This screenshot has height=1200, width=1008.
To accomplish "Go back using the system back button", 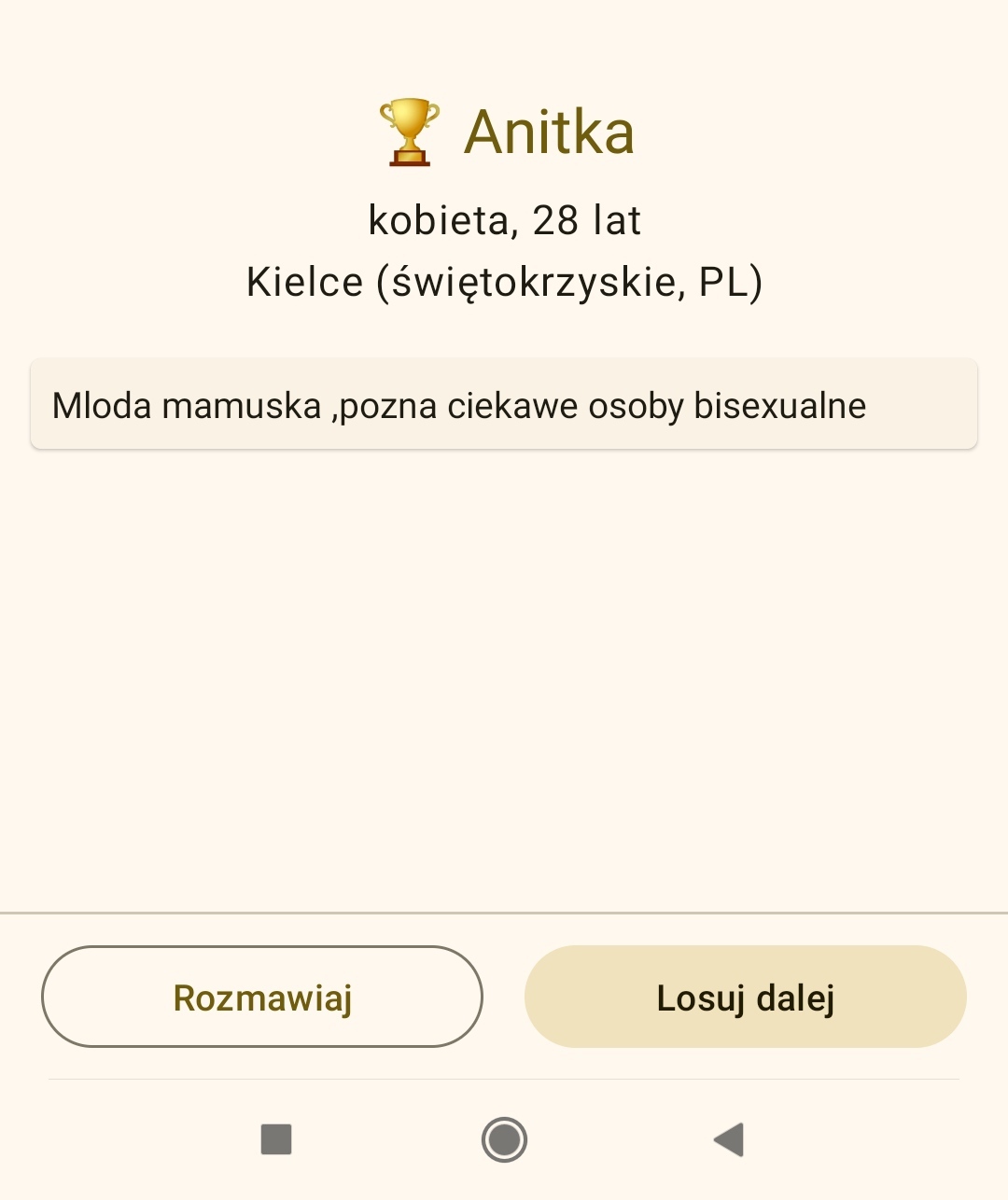I will (x=729, y=1139).
